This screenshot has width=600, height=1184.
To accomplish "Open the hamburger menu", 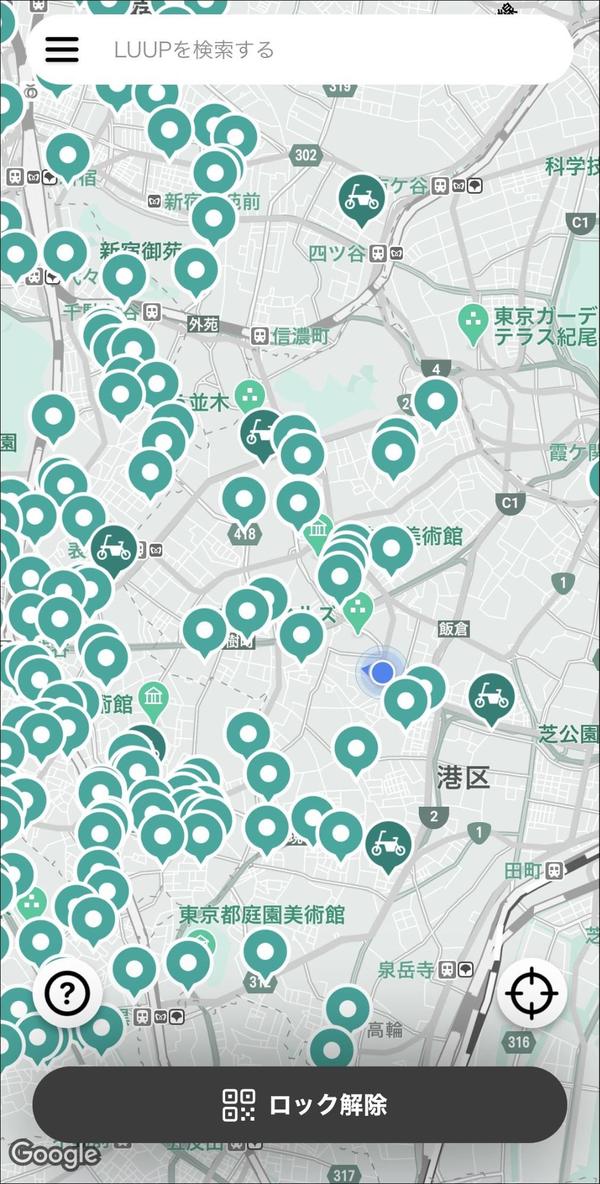I will pos(62,49).
